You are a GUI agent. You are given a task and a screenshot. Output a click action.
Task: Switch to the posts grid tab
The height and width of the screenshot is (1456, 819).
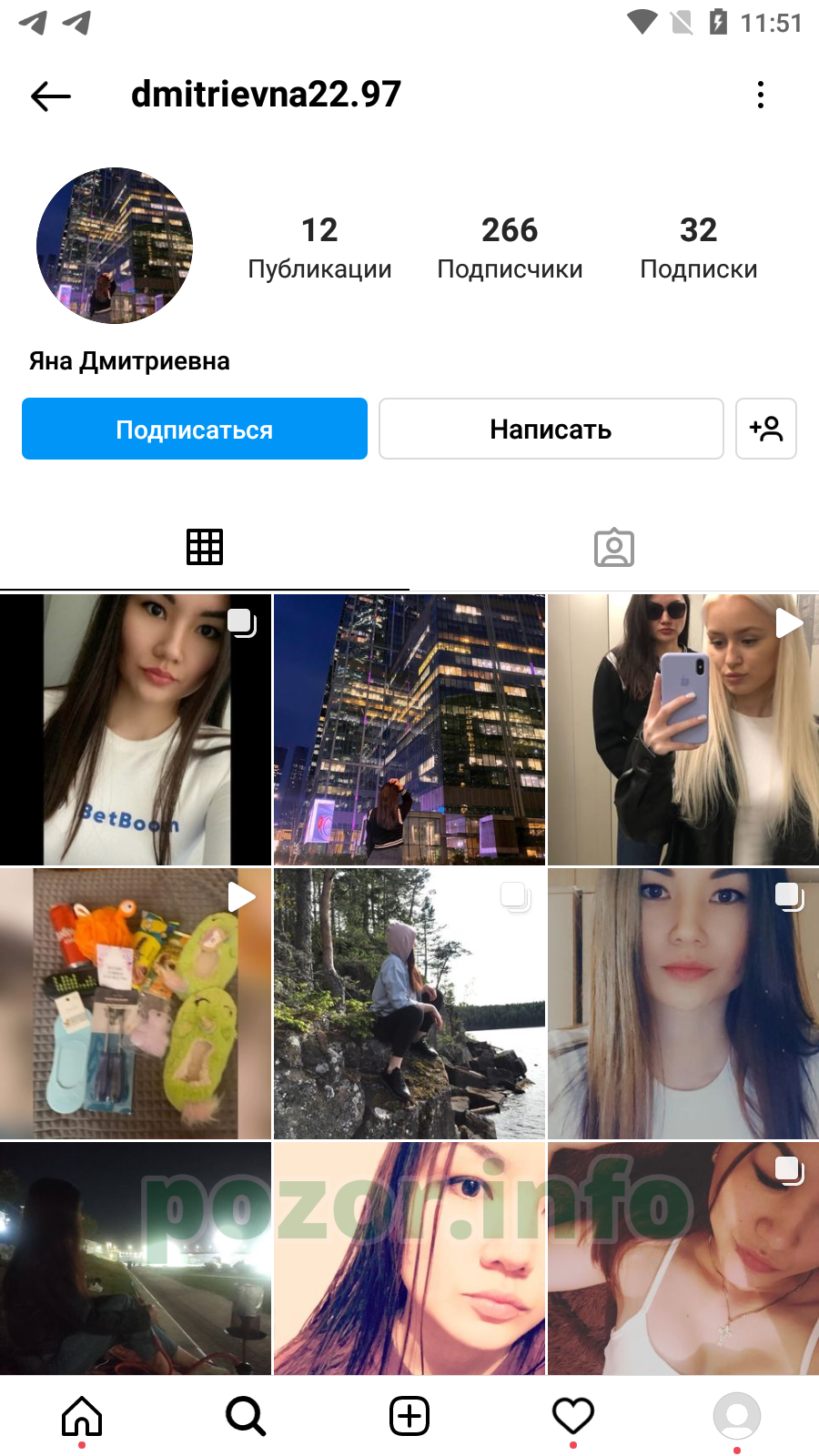(205, 547)
